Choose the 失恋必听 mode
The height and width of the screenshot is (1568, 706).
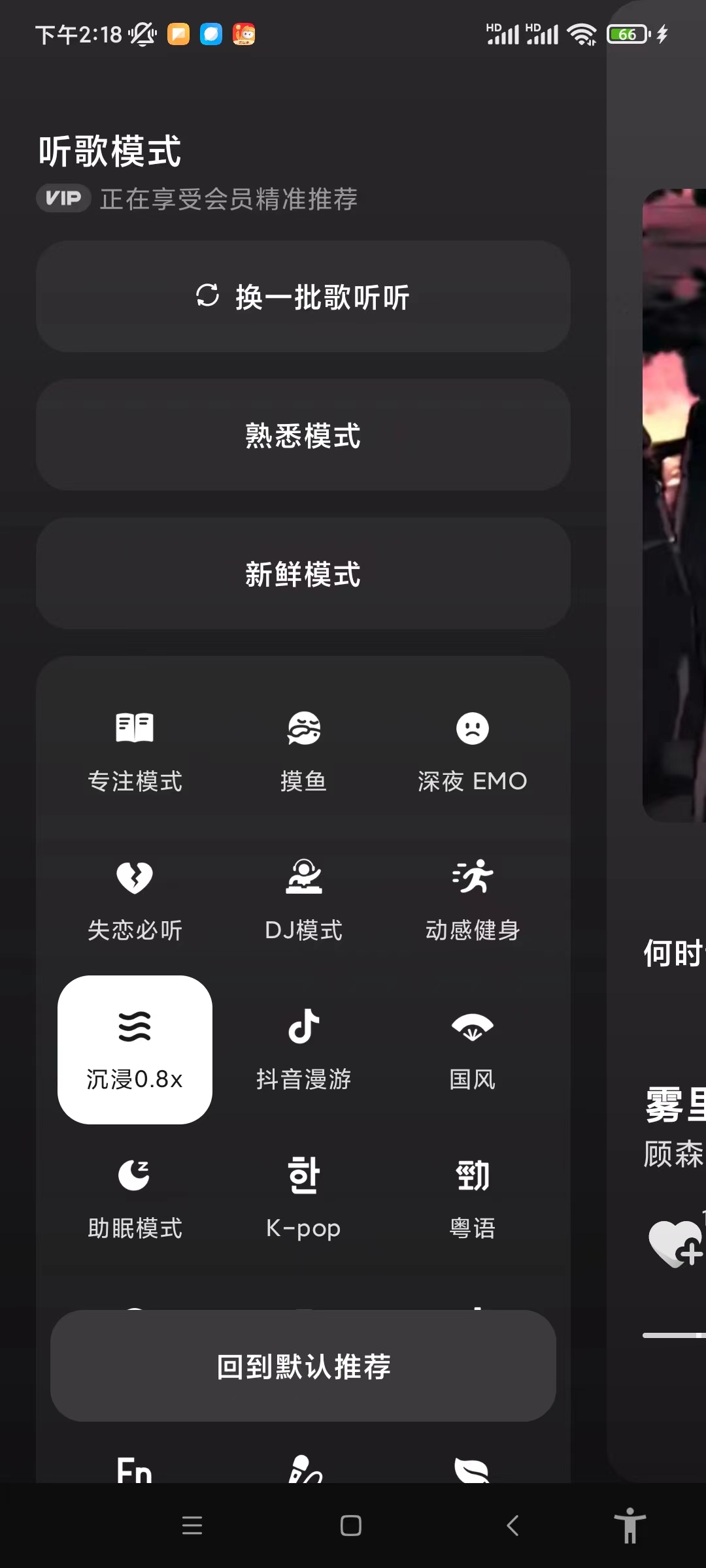[x=135, y=900]
